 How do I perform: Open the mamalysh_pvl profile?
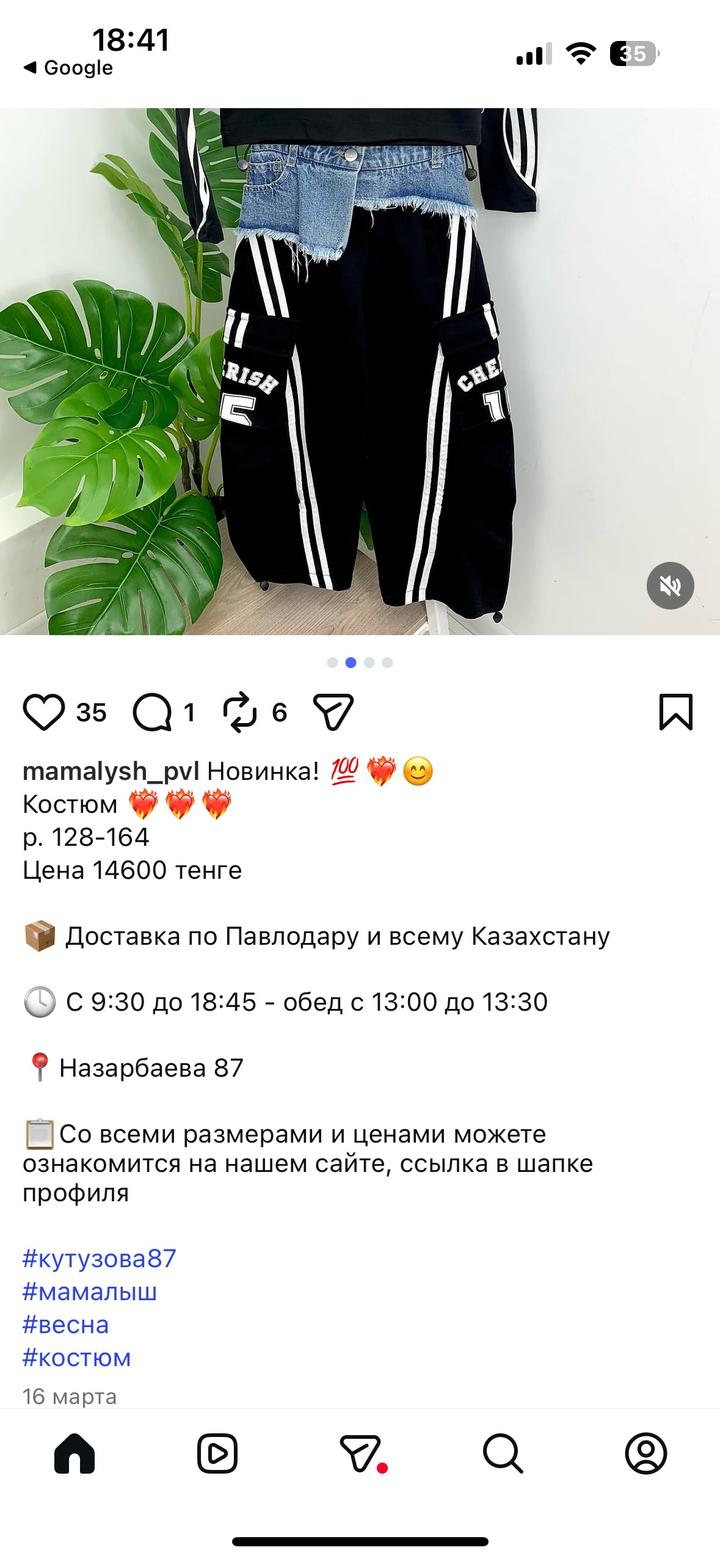pyautogui.click(x=111, y=772)
